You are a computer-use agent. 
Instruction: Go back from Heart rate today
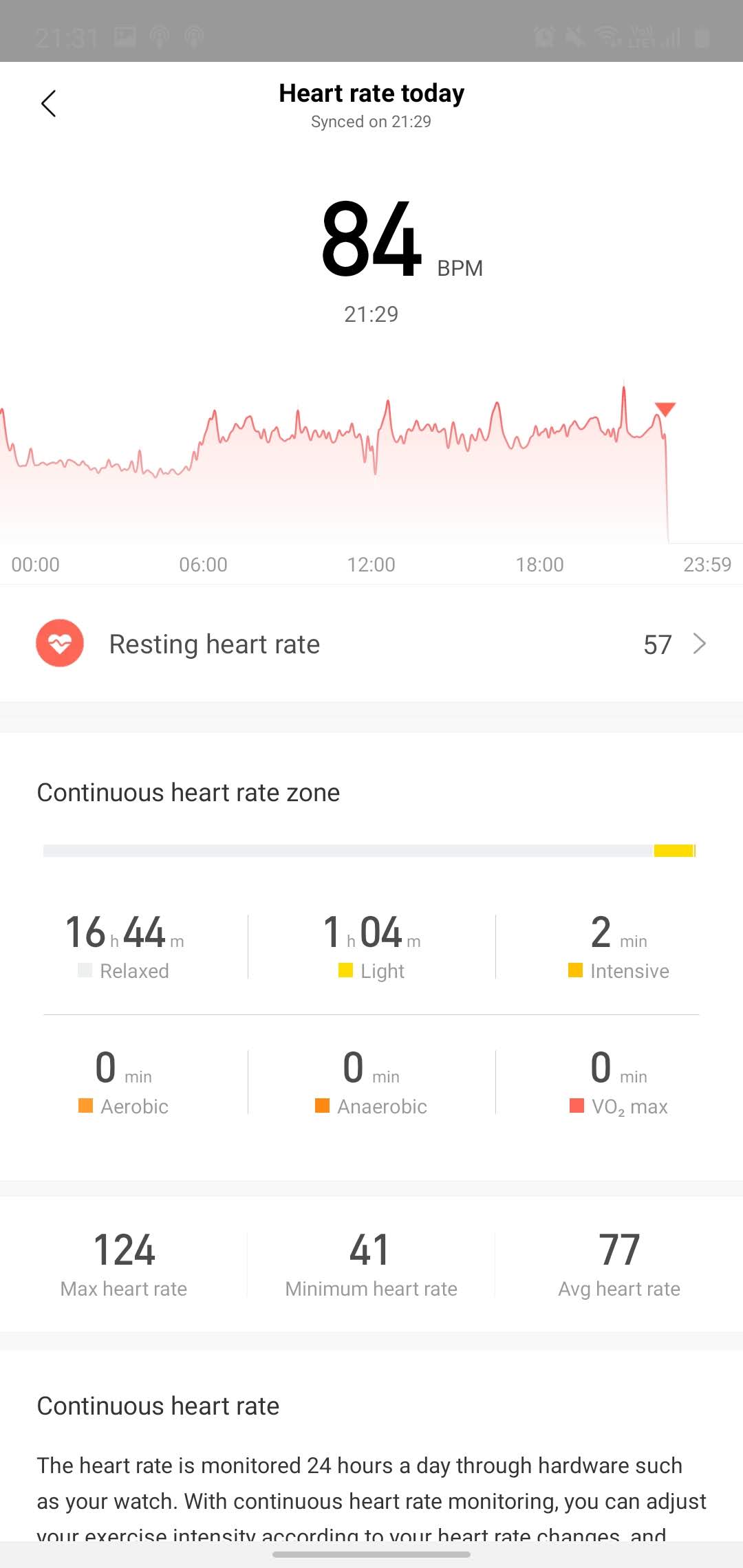pyautogui.click(x=48, y=104)
